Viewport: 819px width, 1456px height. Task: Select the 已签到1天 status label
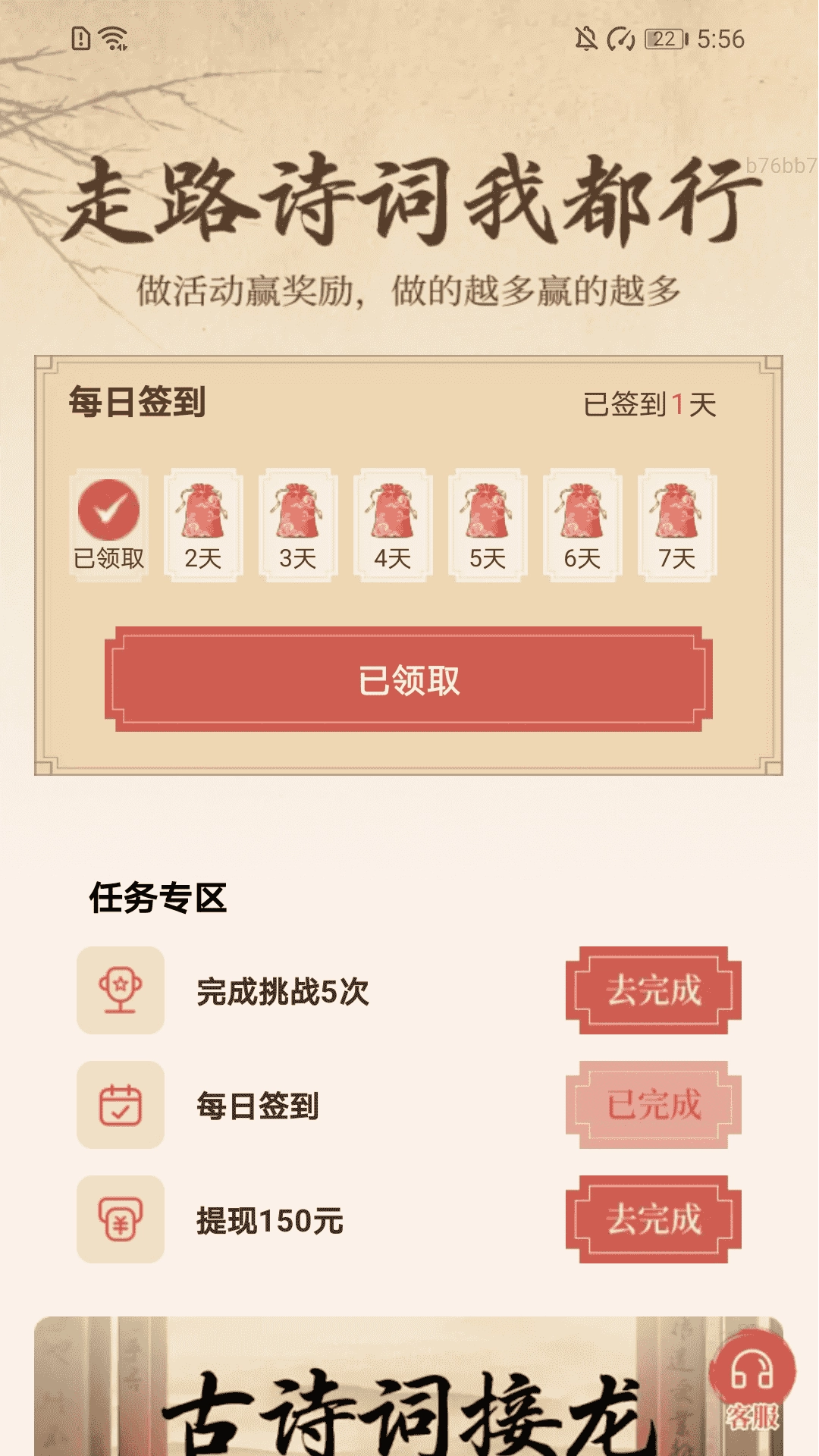point(651,404)
